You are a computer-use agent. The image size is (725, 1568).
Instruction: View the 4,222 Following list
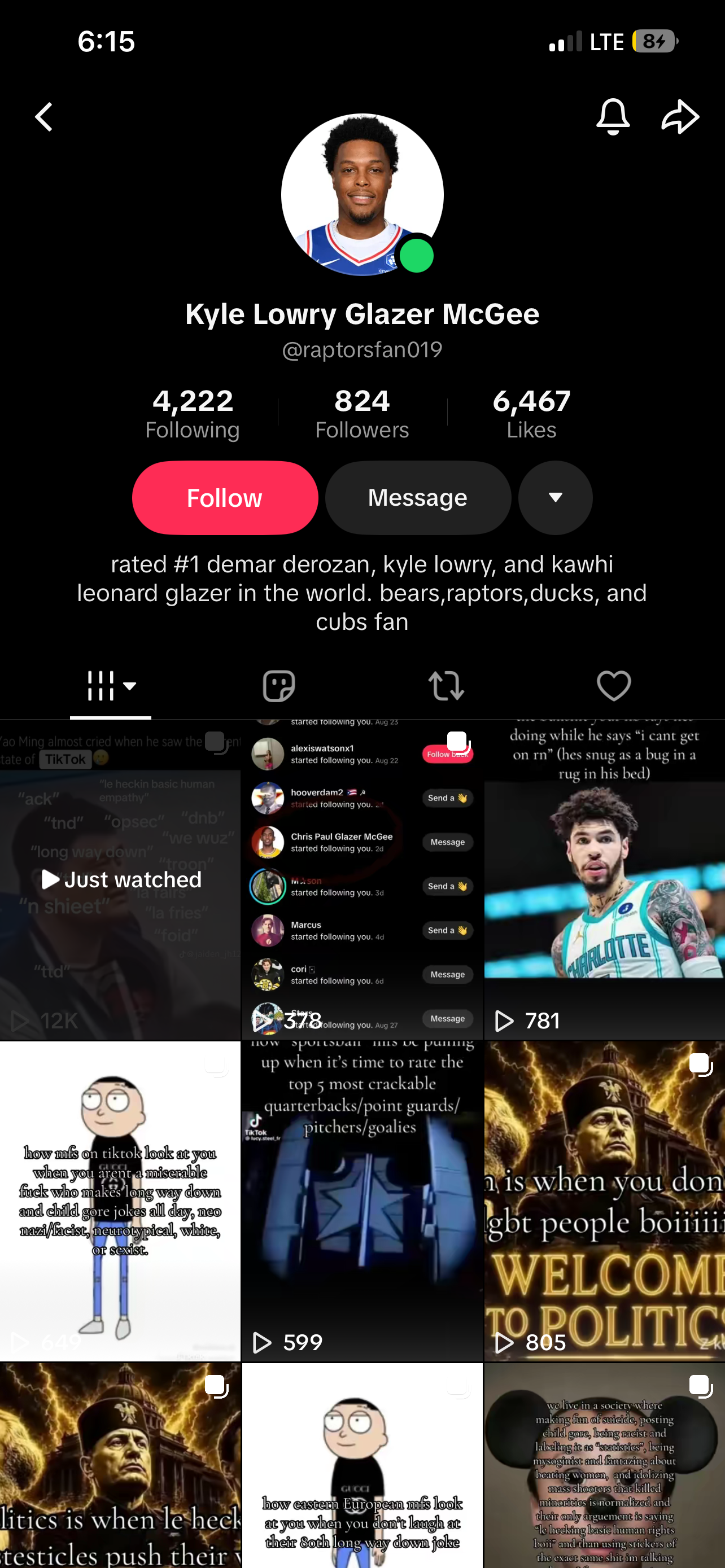tap(193, 413)
